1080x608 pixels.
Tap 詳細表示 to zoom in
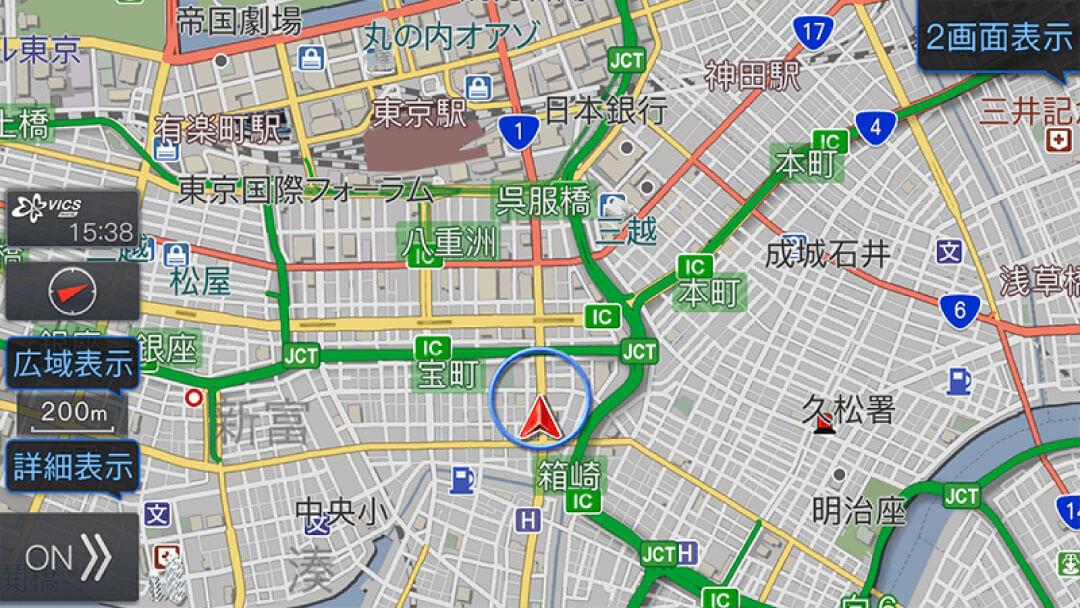point(73,466)
